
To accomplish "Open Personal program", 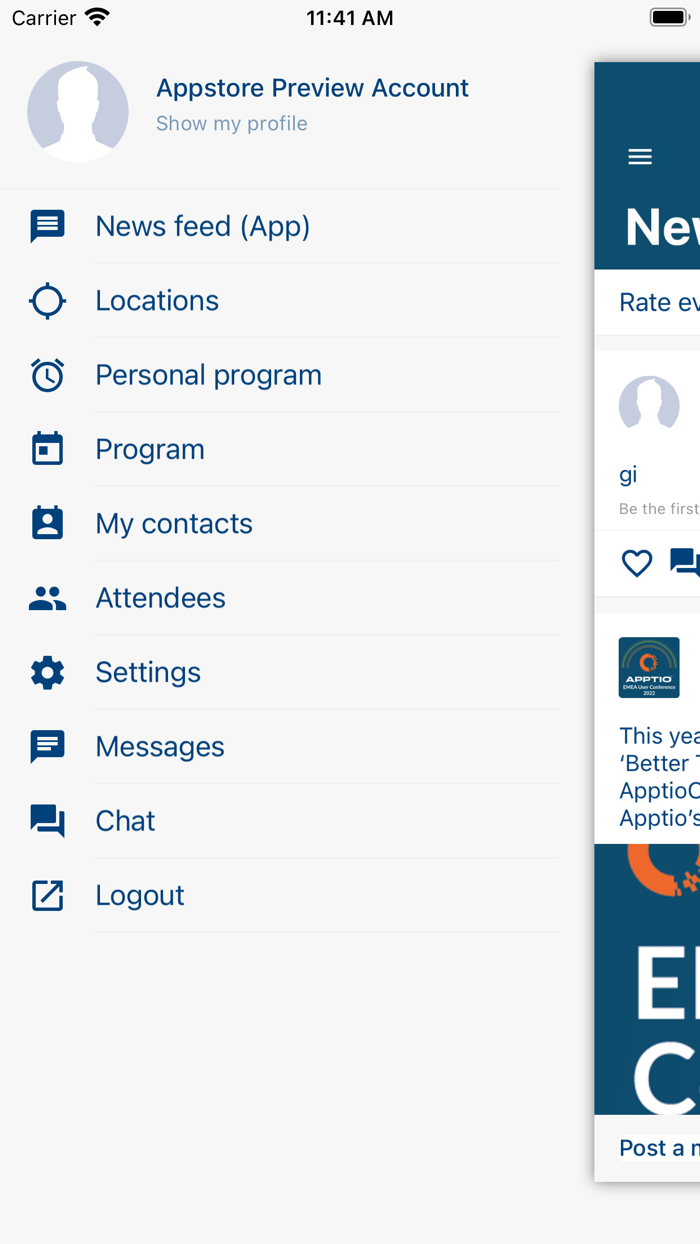I will [208, 375].
